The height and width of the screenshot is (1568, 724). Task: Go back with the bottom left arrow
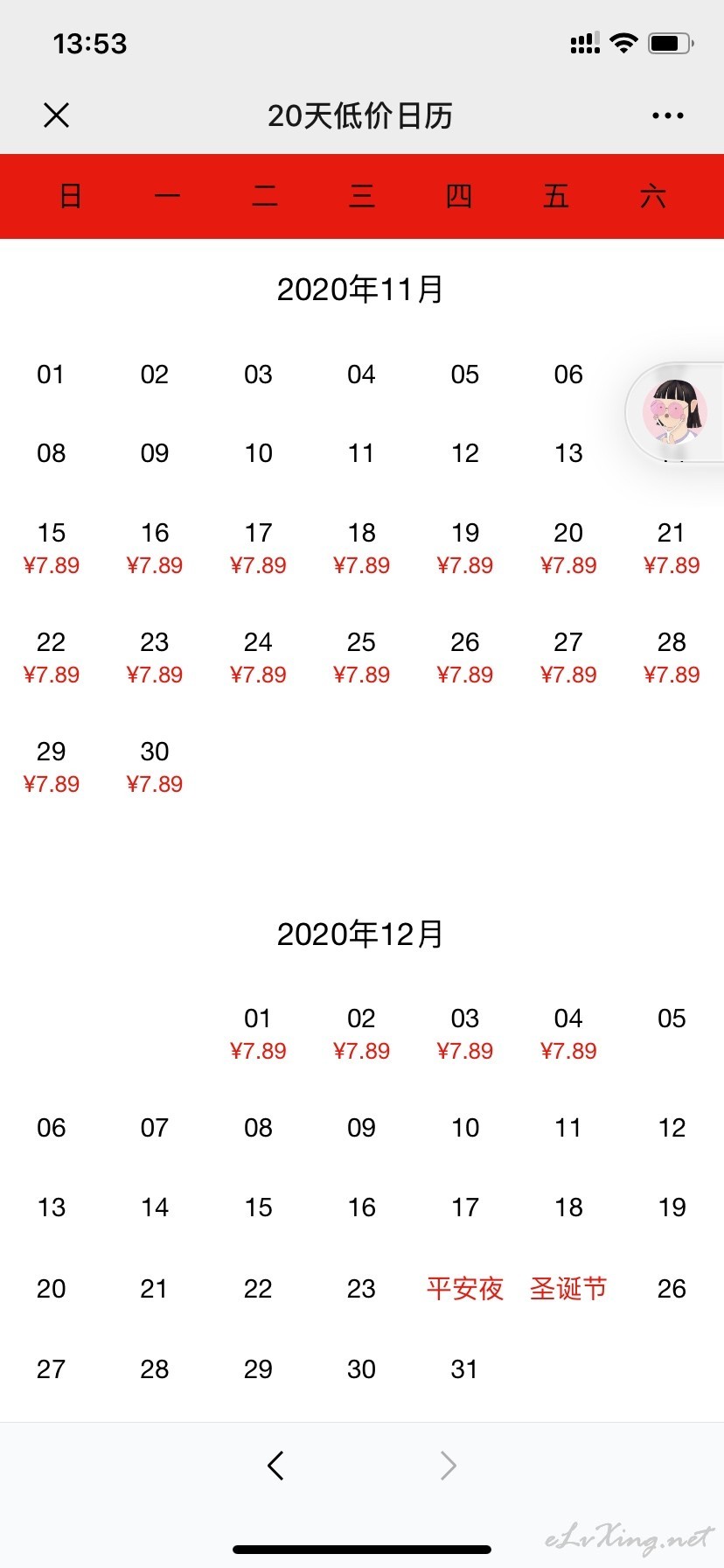[x=275, y=1465]
